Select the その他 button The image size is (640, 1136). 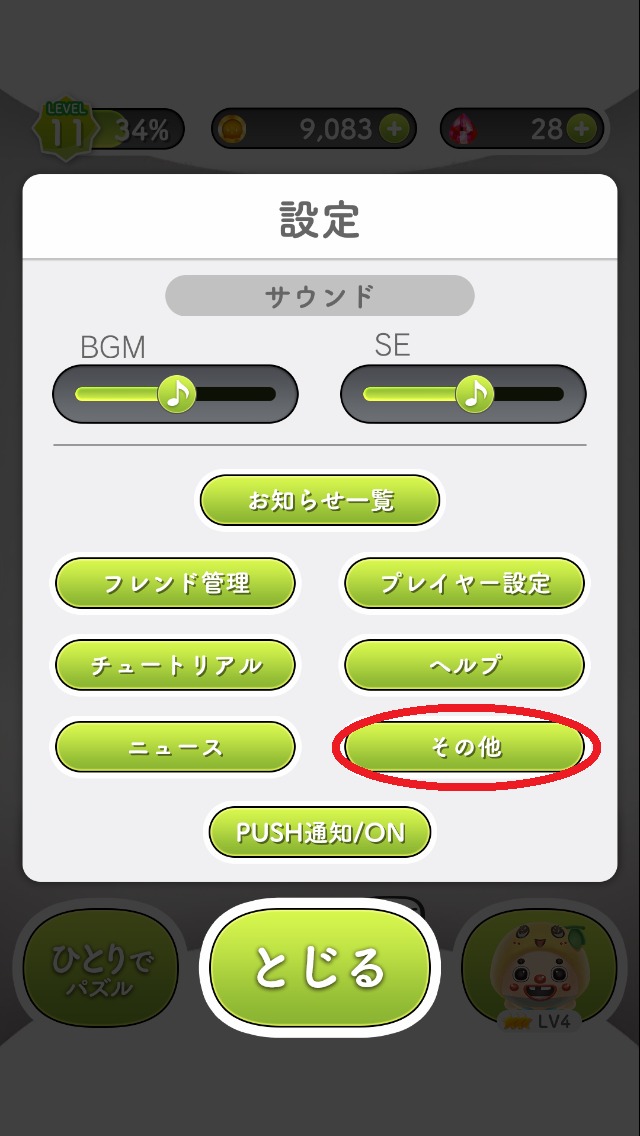coord(464,747)
